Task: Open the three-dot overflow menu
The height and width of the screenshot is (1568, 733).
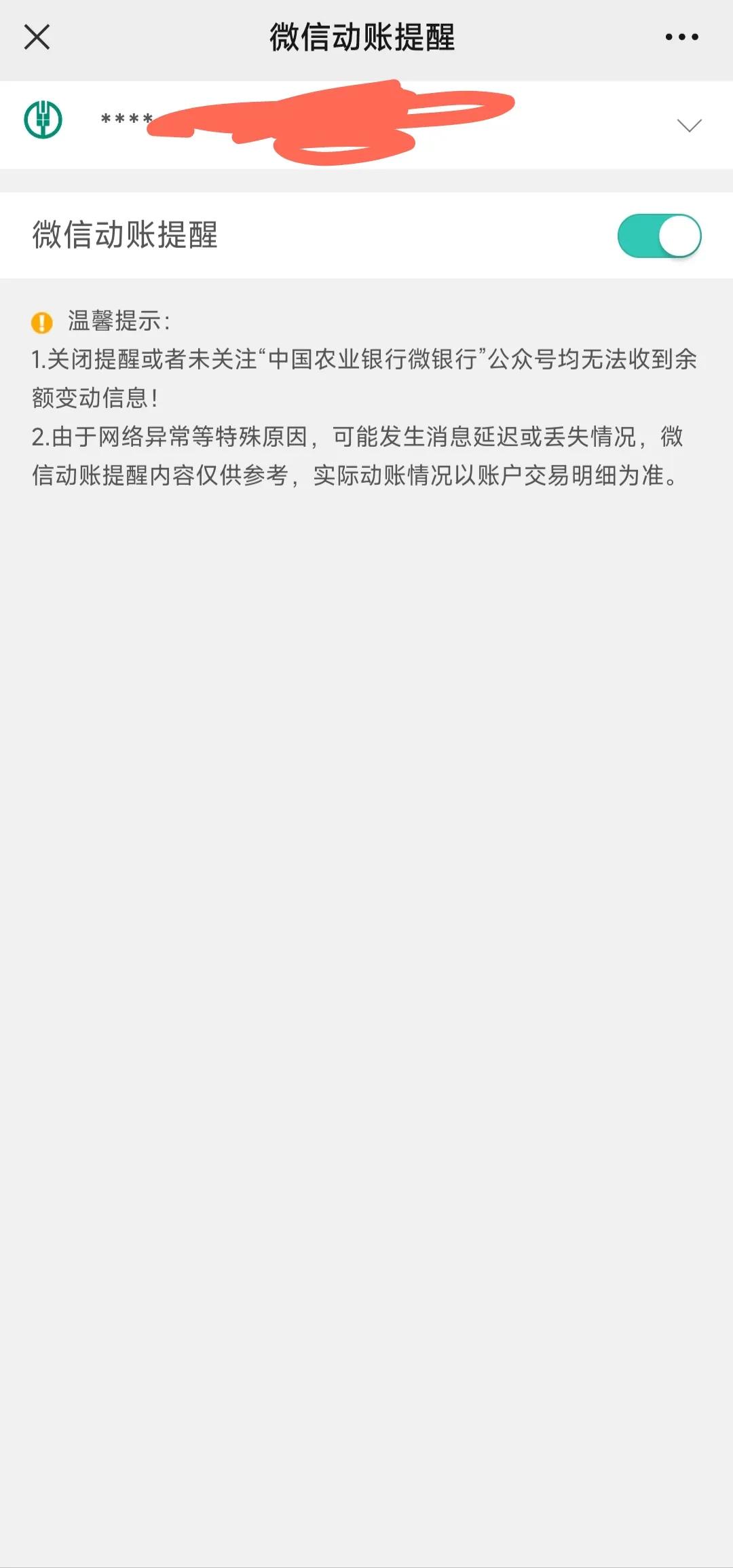Action: pyautogui.click(x=681, y=37)
